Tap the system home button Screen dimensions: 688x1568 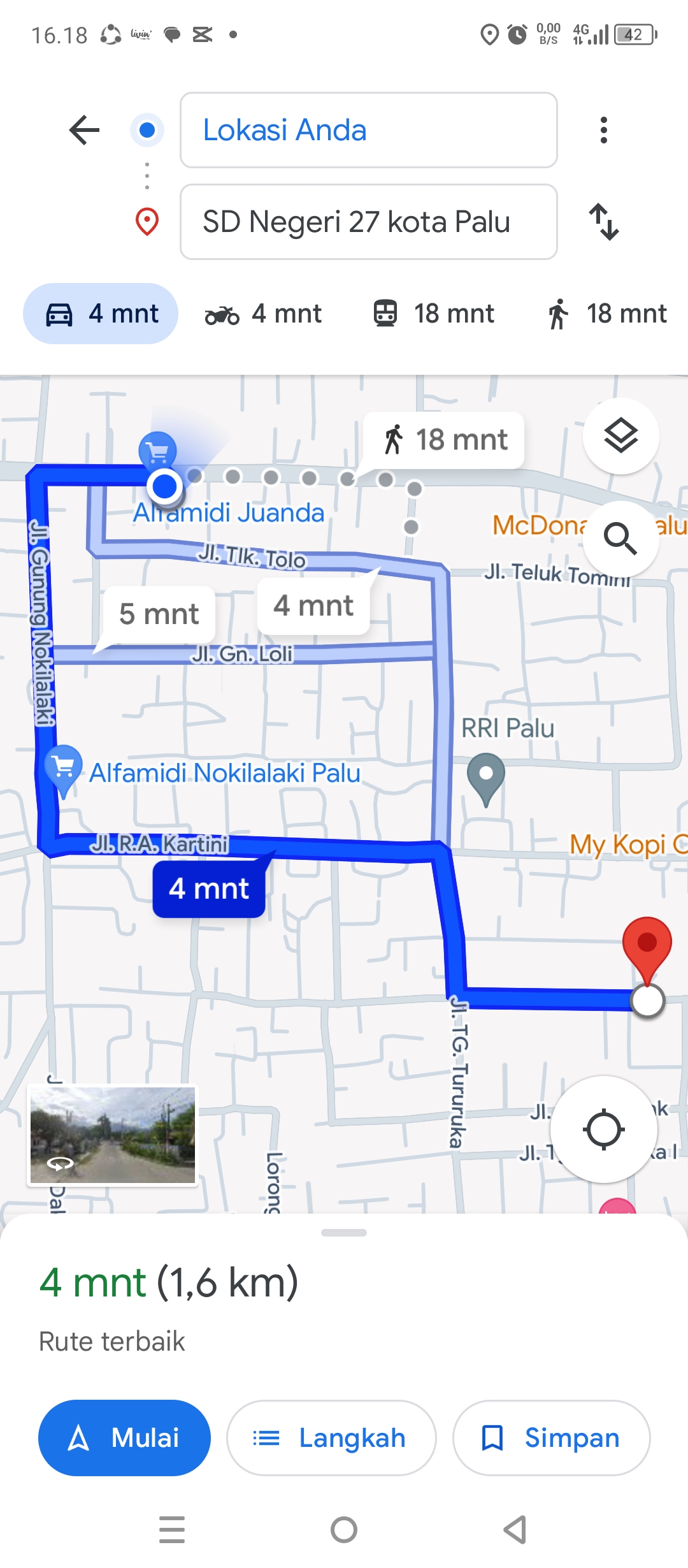pyautogui.click(x=344, y=1530)
